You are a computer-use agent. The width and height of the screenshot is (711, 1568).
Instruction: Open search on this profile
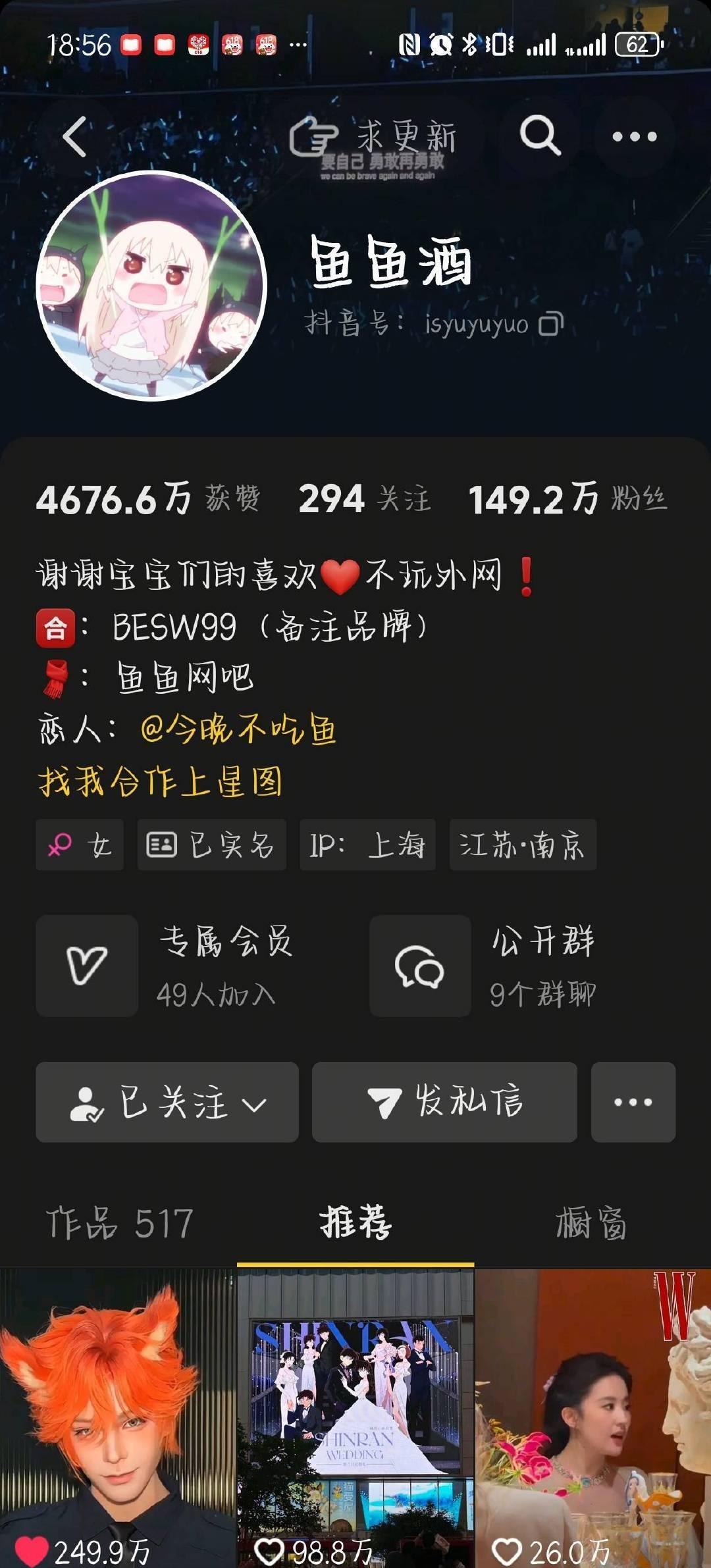tap(540, 136)
